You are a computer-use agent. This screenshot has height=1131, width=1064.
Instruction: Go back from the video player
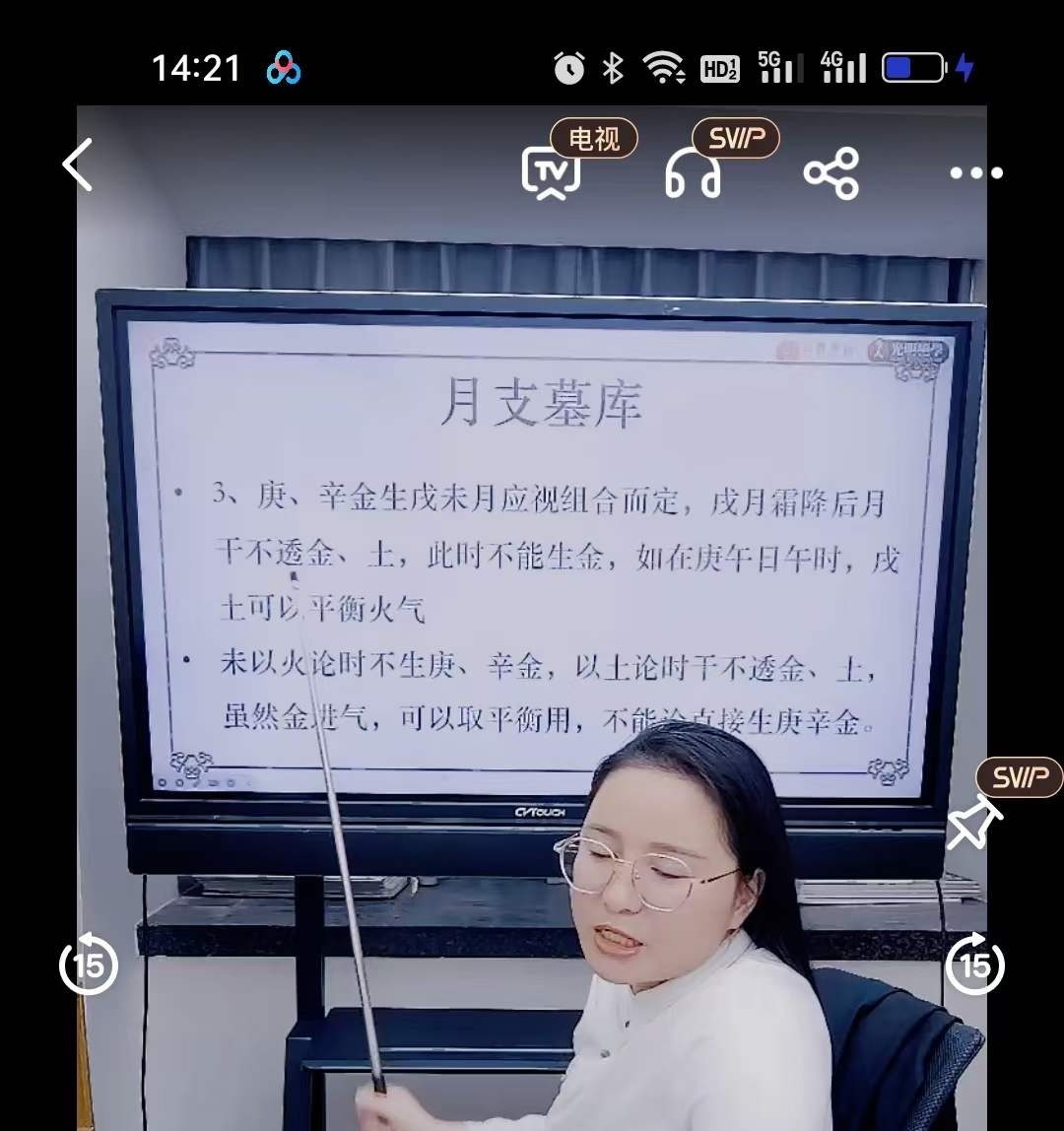point(79,165)
